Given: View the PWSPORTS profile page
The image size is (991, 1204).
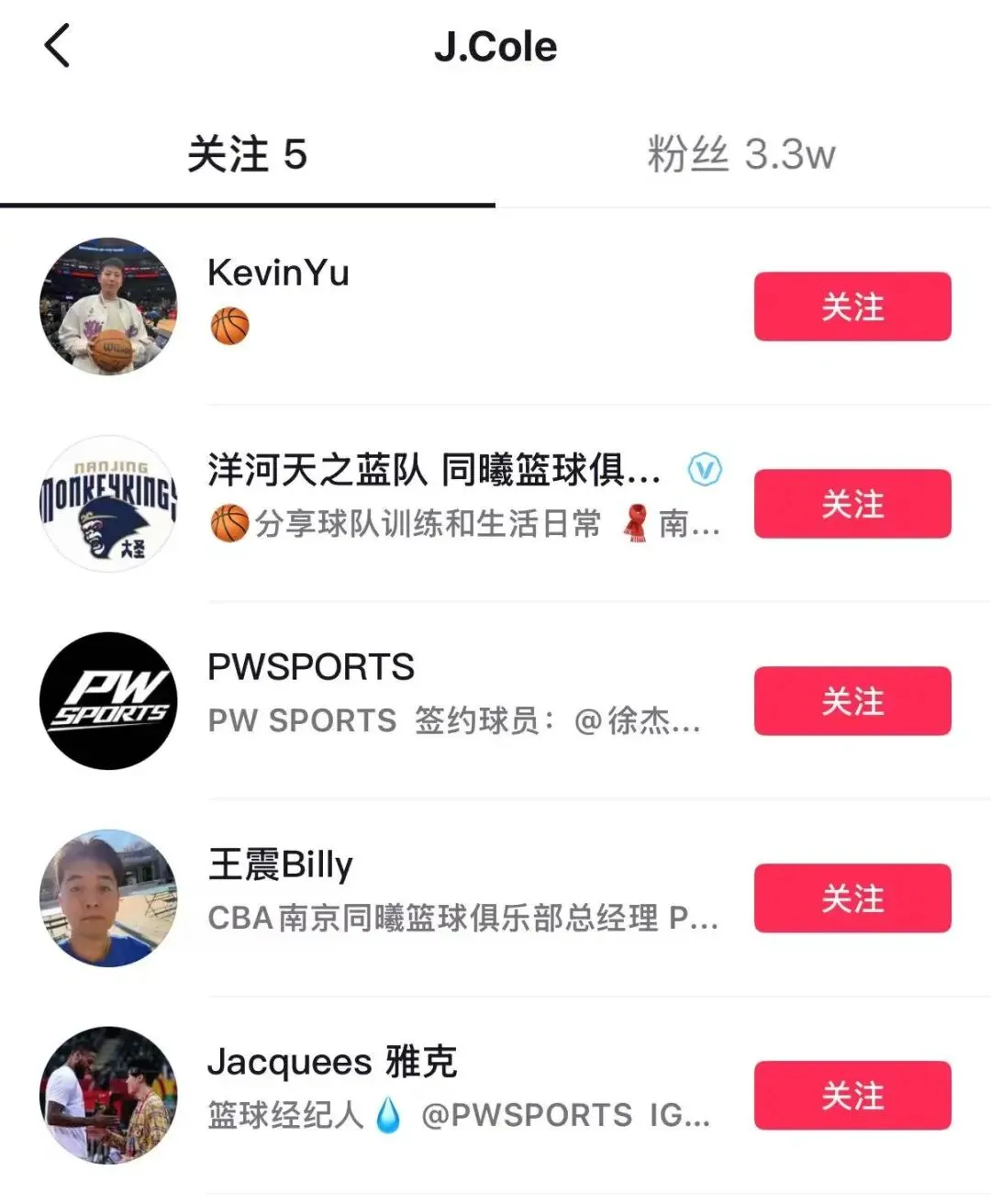Looking at the screenshot, I should 311,667.
